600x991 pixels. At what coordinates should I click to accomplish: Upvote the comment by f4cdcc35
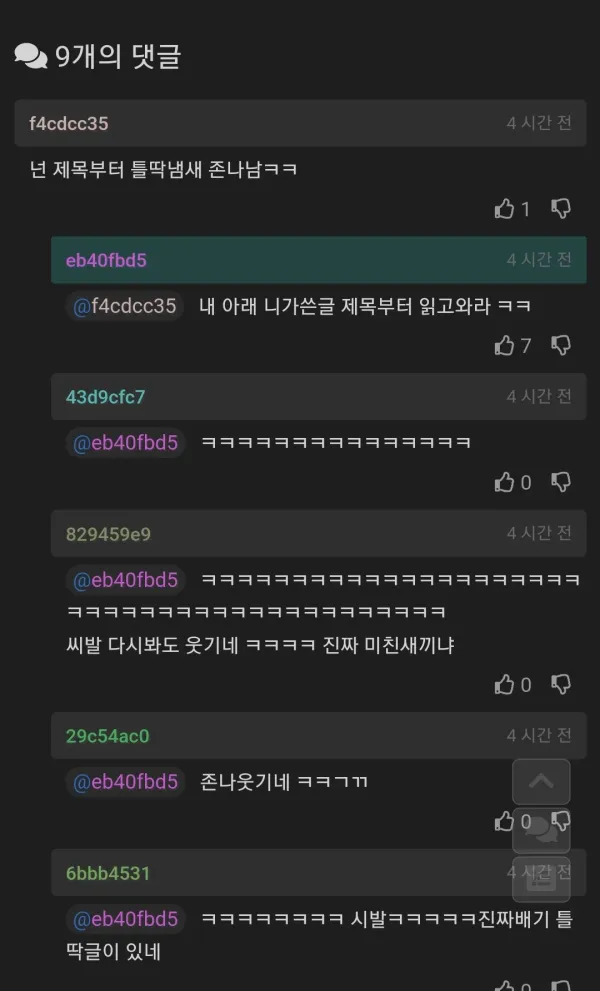[504, 209]
